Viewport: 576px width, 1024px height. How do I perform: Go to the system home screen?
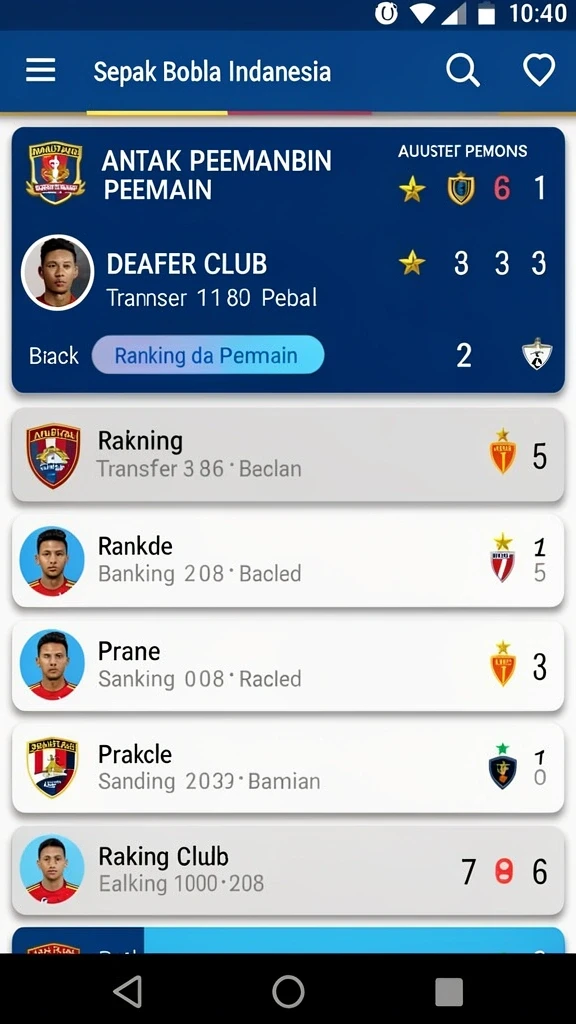288,992
